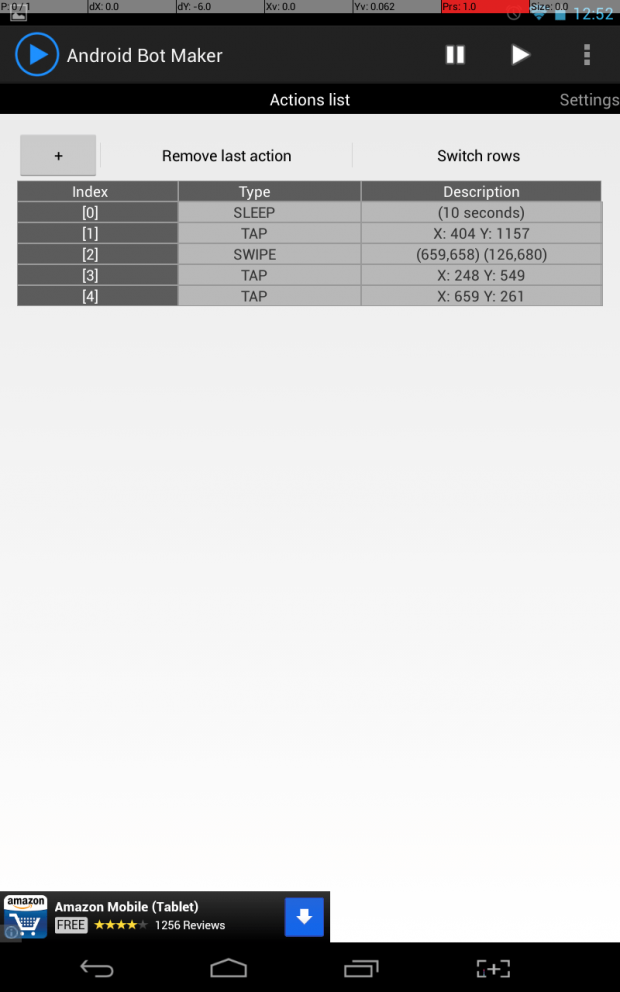620x992 pixels.
Task: Add a new action with plus button
Action: [58, 156]
